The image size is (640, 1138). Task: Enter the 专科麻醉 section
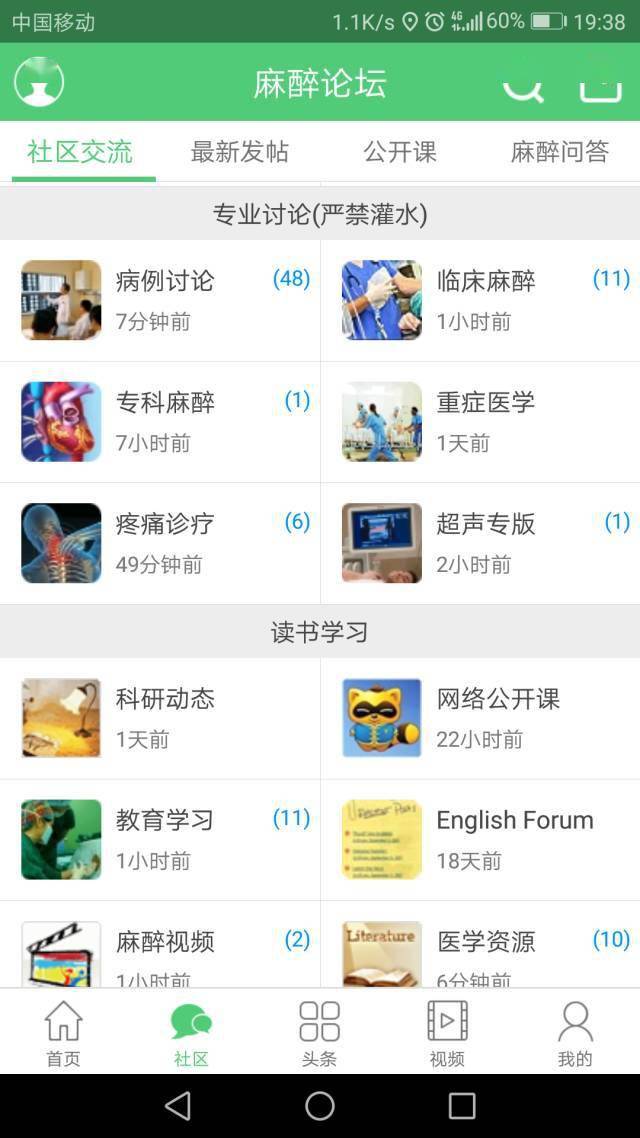pyautogui.click(x=160, y=421)
